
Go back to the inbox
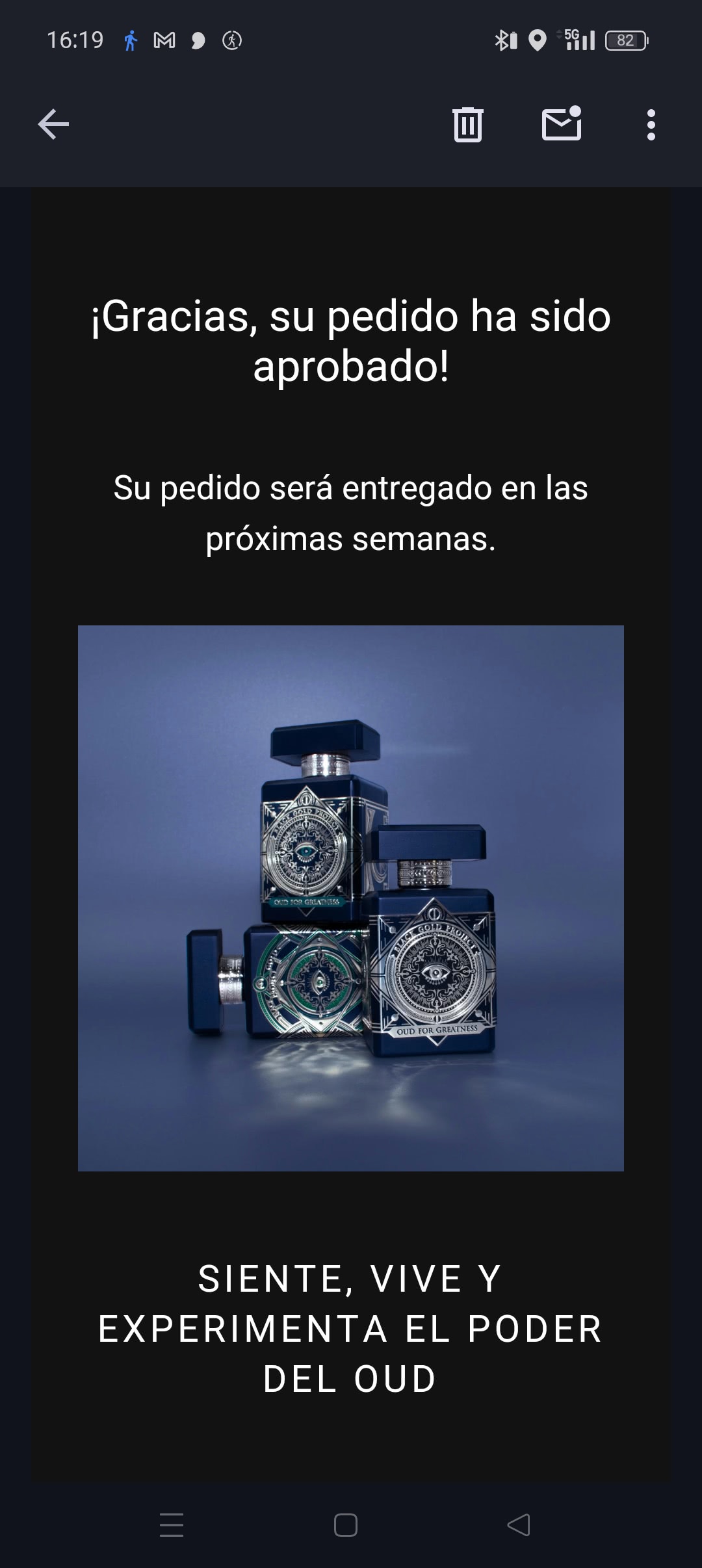coord(53,124)
